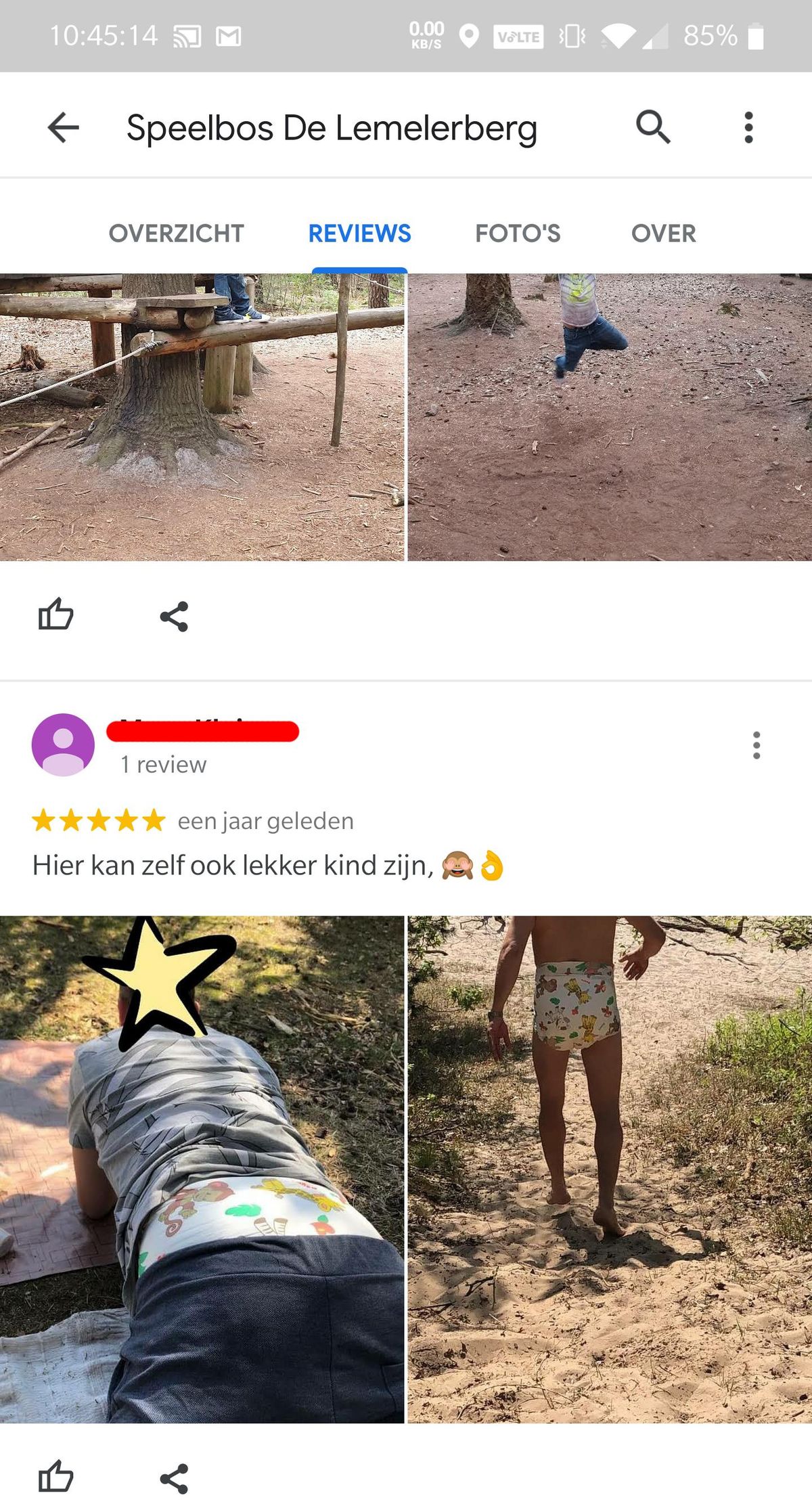Share the review with playground photos
The width and height of the screenshot is (812, 1512).
(x=174, y=617)
